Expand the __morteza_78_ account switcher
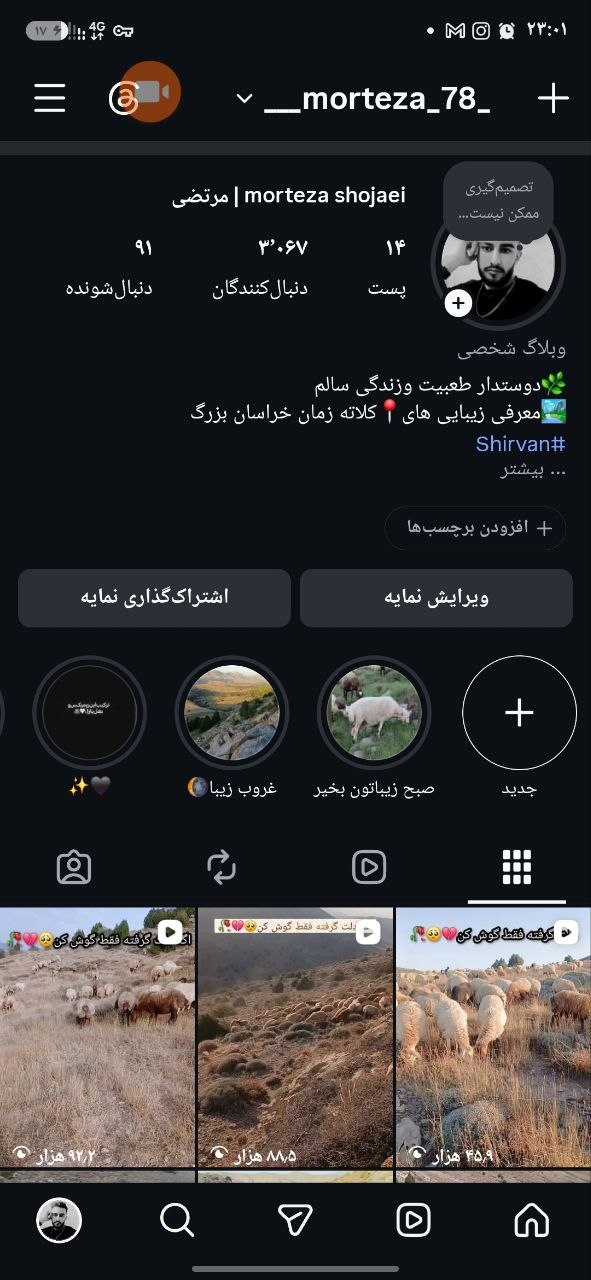The height and width of the screenshot is (1280, 591). [x=244, y=98]
